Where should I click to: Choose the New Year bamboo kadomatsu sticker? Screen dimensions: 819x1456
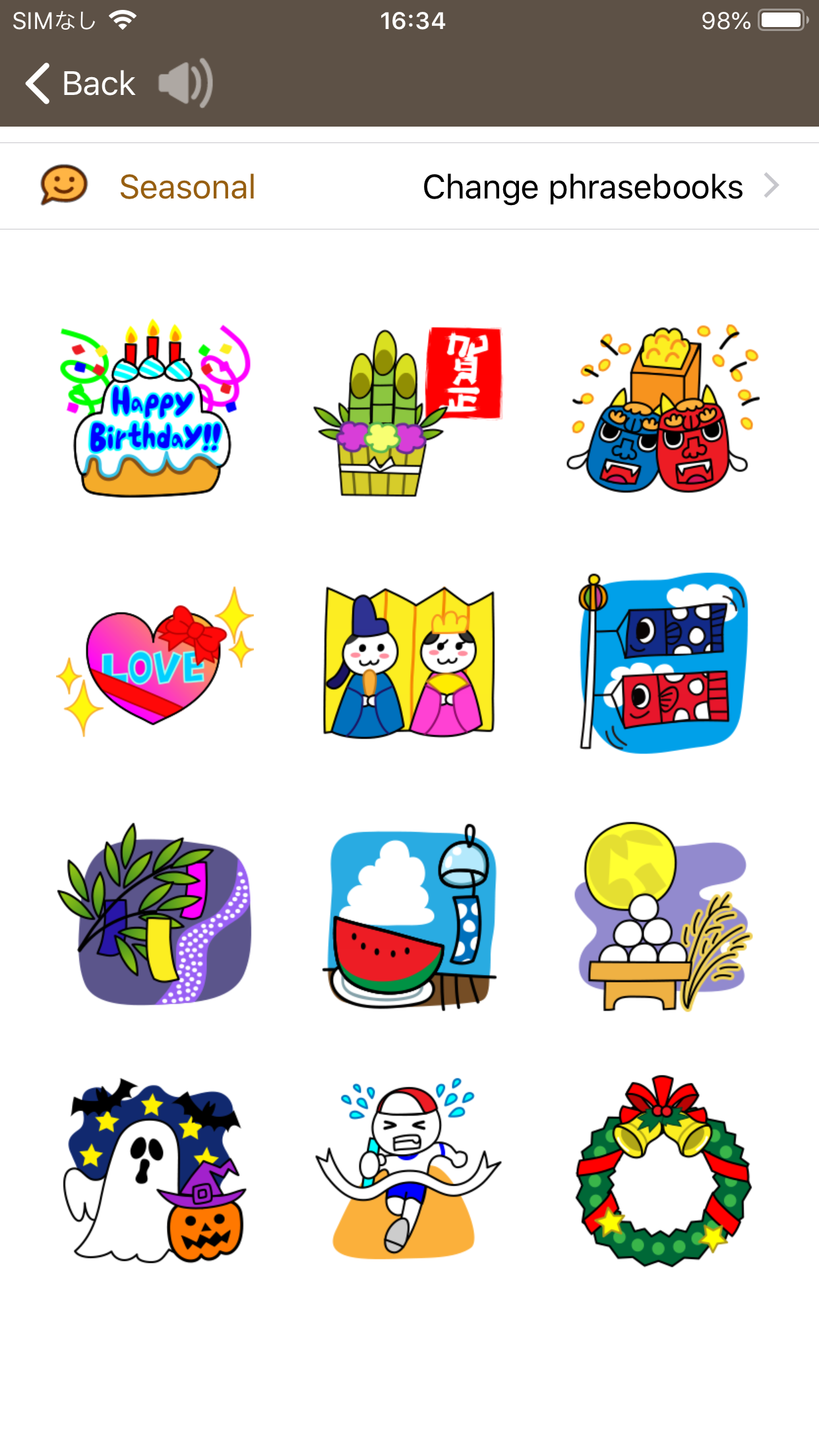tap(408, 411)
